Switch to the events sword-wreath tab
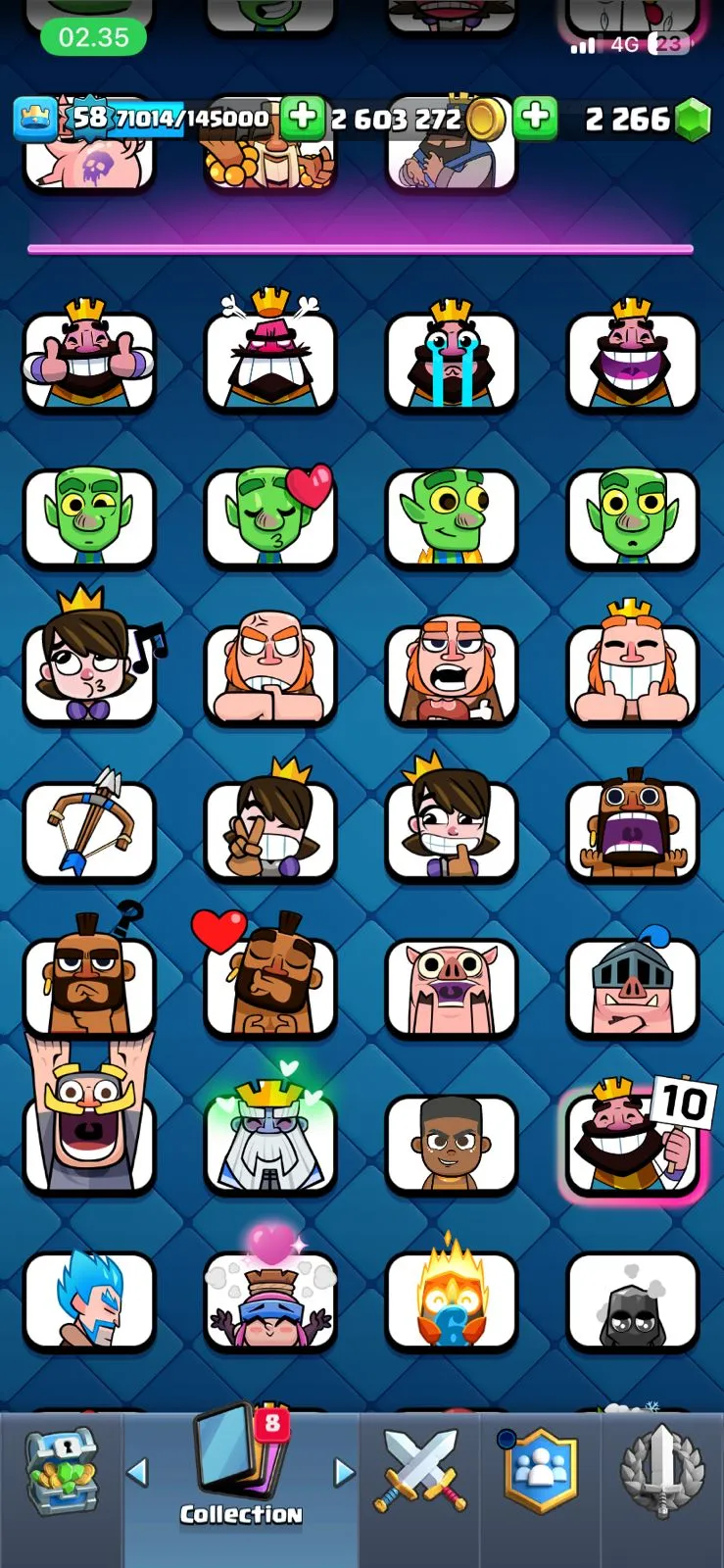This screenshot has width=724, height=1568. click(x=662, y=1470)
